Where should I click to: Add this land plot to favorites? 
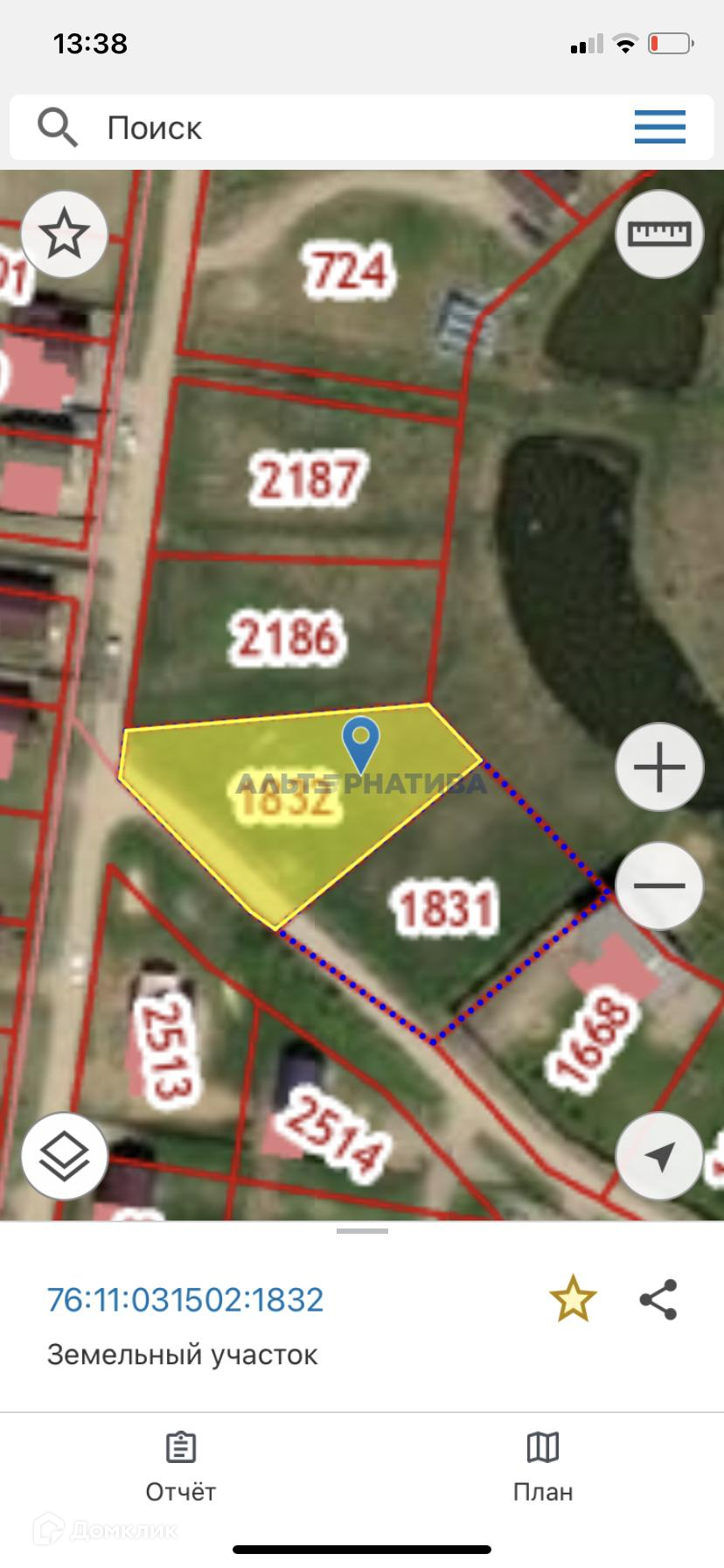click(573, 1298)
